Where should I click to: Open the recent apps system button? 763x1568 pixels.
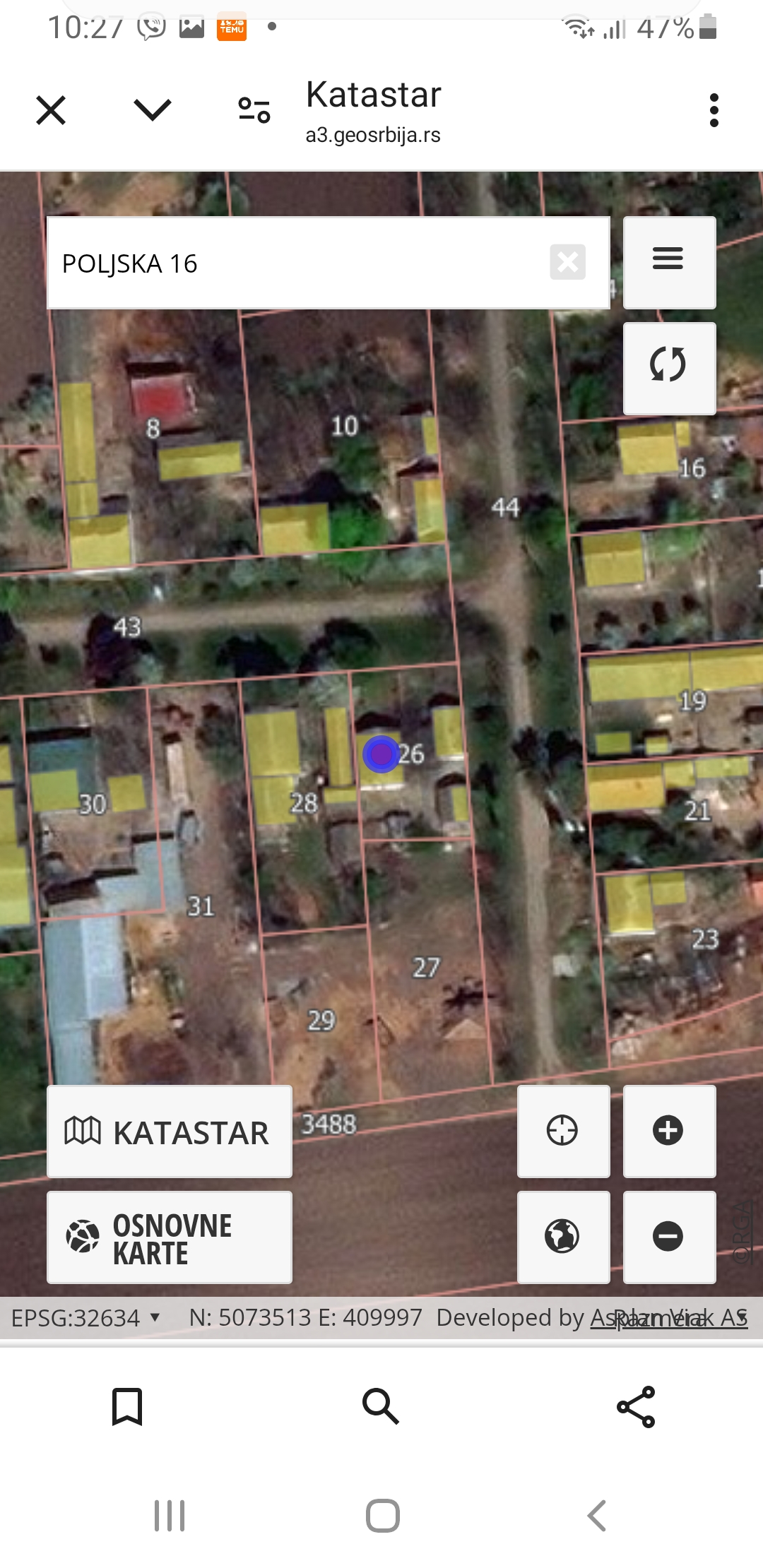(x=170, y=1516)
